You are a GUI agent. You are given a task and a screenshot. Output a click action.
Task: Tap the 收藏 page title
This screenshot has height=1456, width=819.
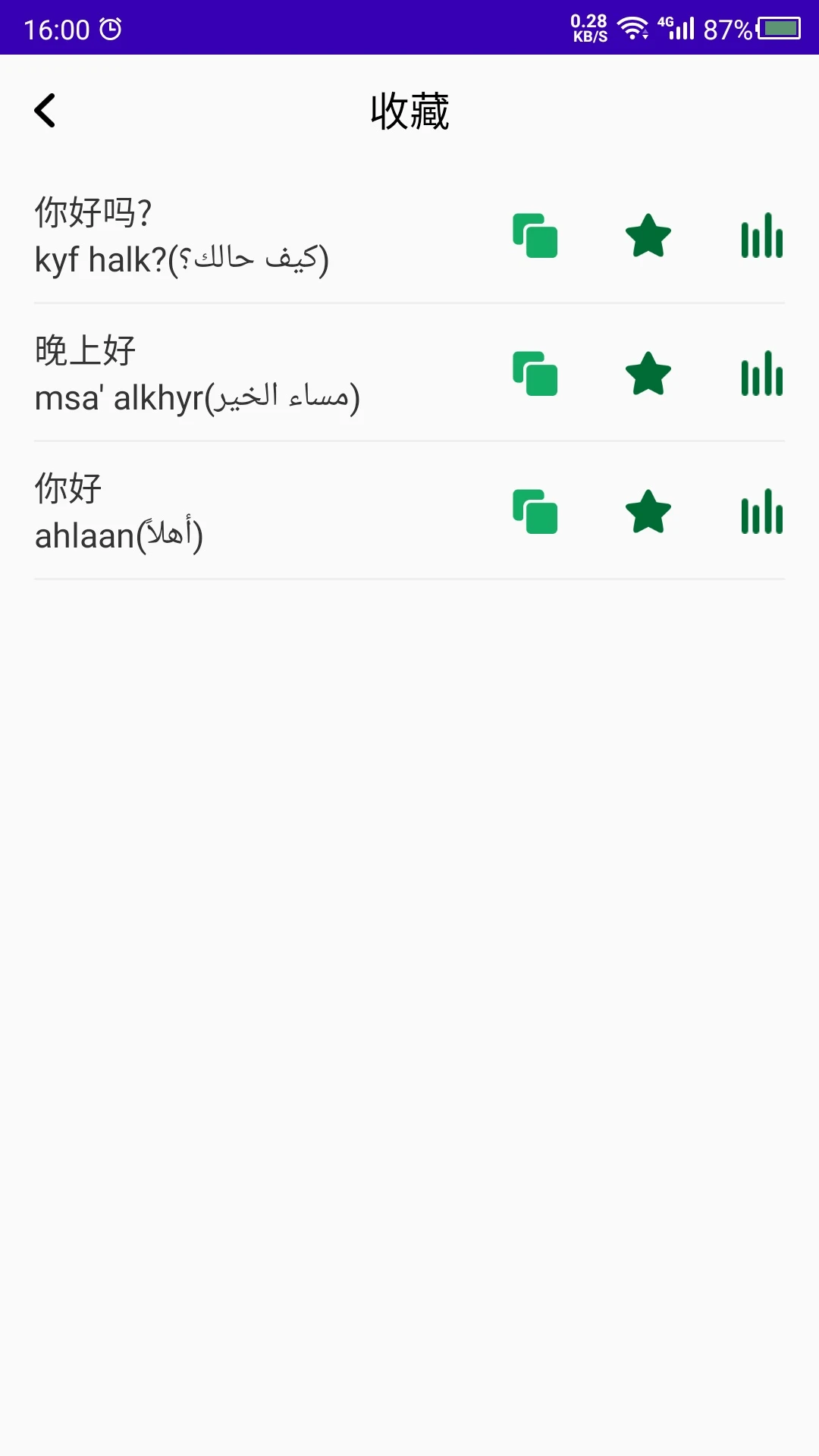pos(409,110)
